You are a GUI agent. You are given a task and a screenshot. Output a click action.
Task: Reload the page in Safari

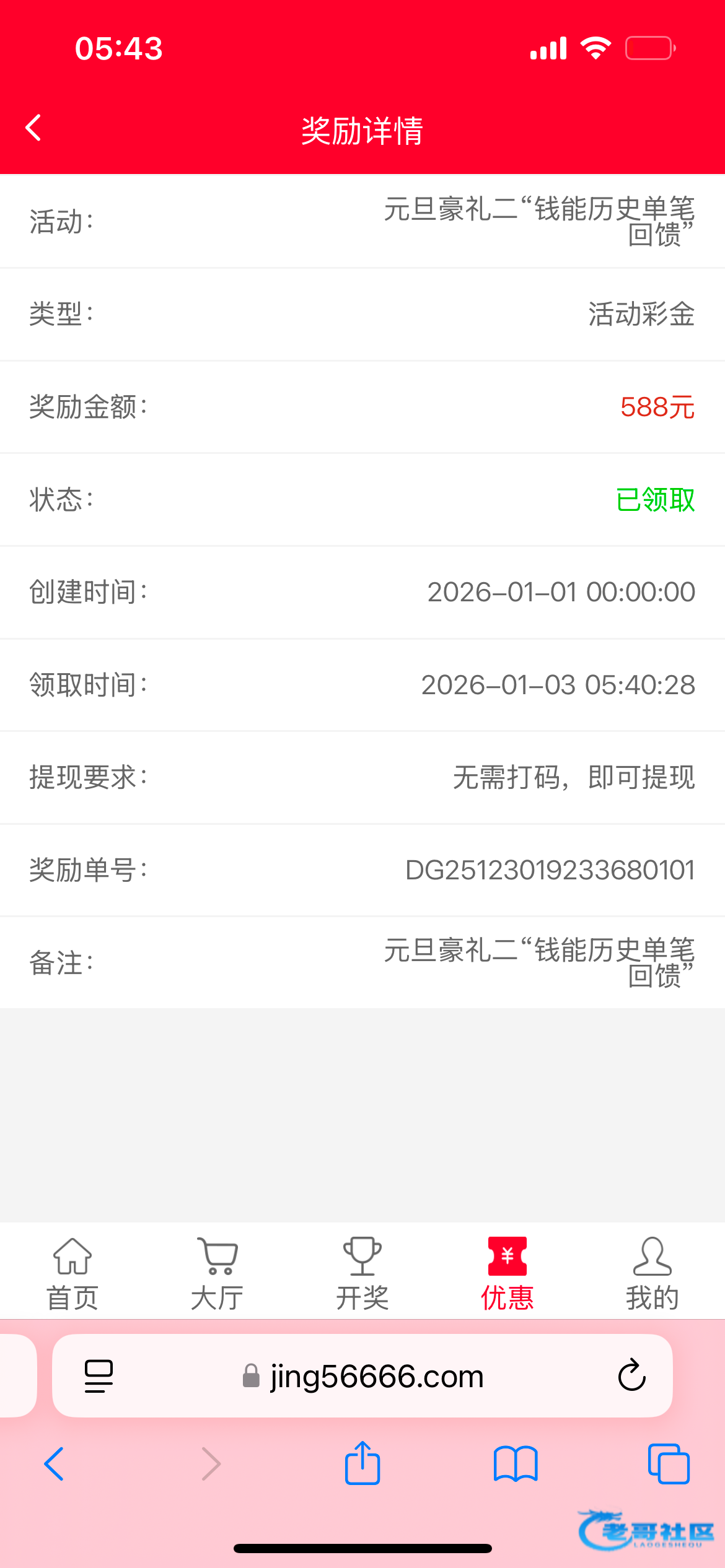click(631, 1376)
